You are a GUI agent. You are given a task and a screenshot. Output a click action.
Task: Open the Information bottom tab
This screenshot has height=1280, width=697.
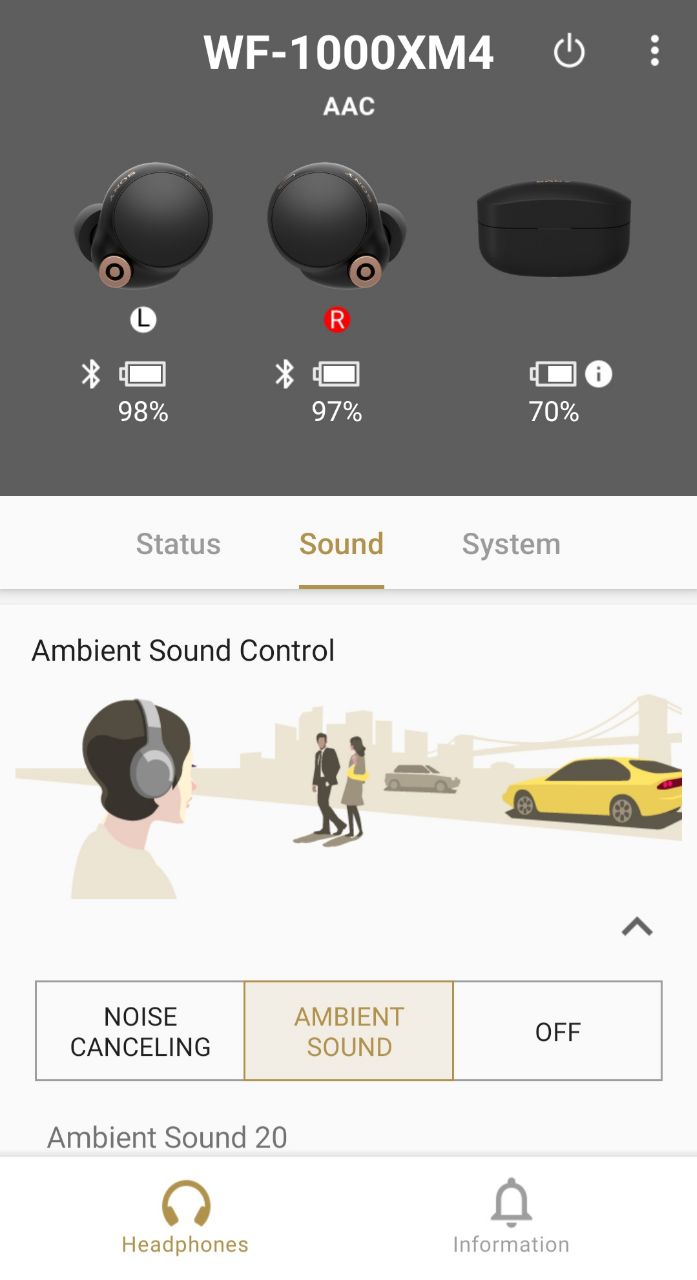click(x=511, y=1217)
